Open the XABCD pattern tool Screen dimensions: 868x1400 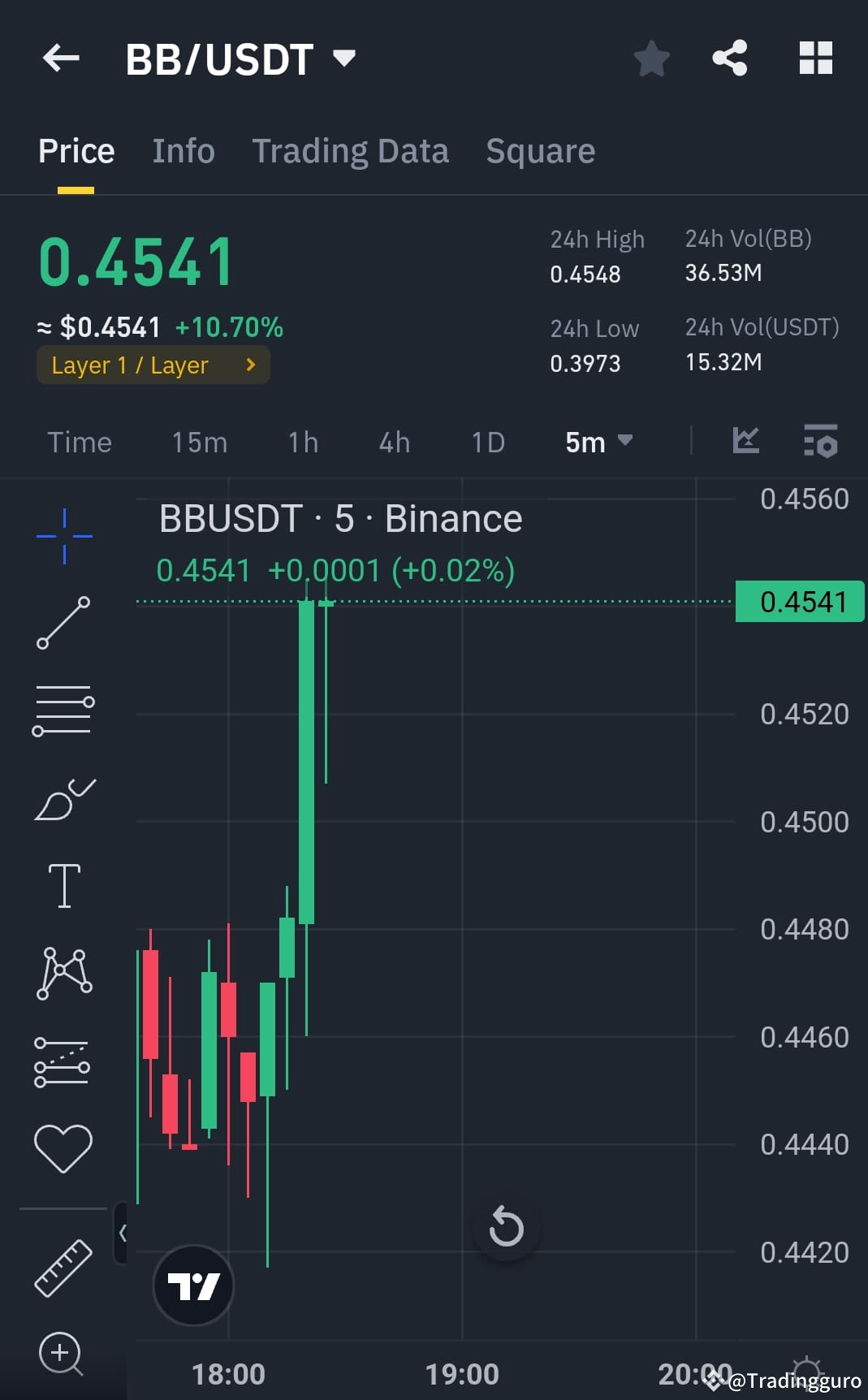pos(64,973)
